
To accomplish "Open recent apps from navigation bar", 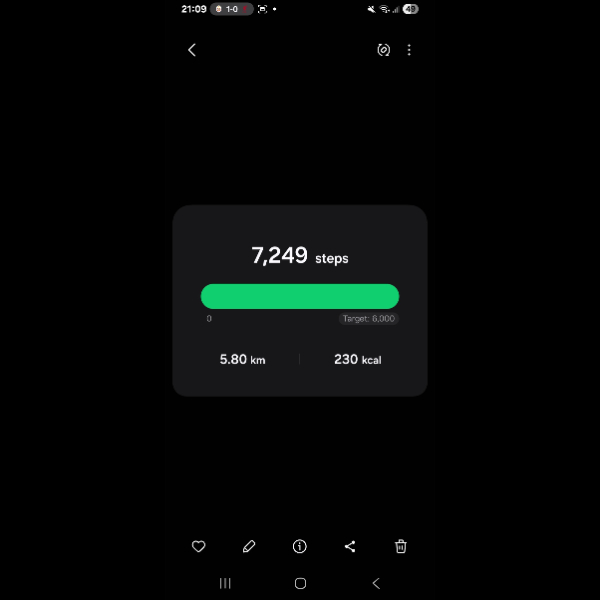I will 225,583.
